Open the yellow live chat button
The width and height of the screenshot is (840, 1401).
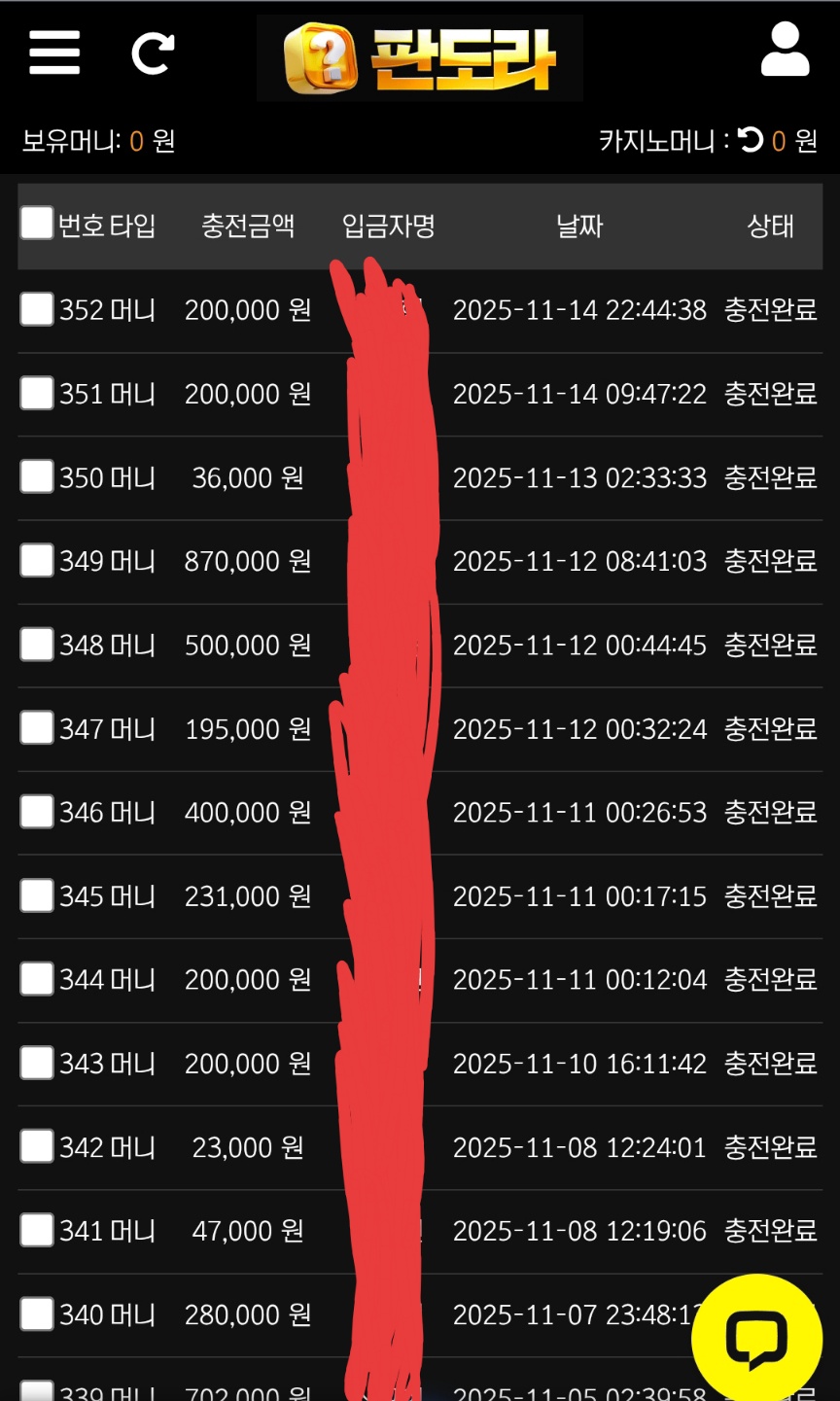[756, 1339]
